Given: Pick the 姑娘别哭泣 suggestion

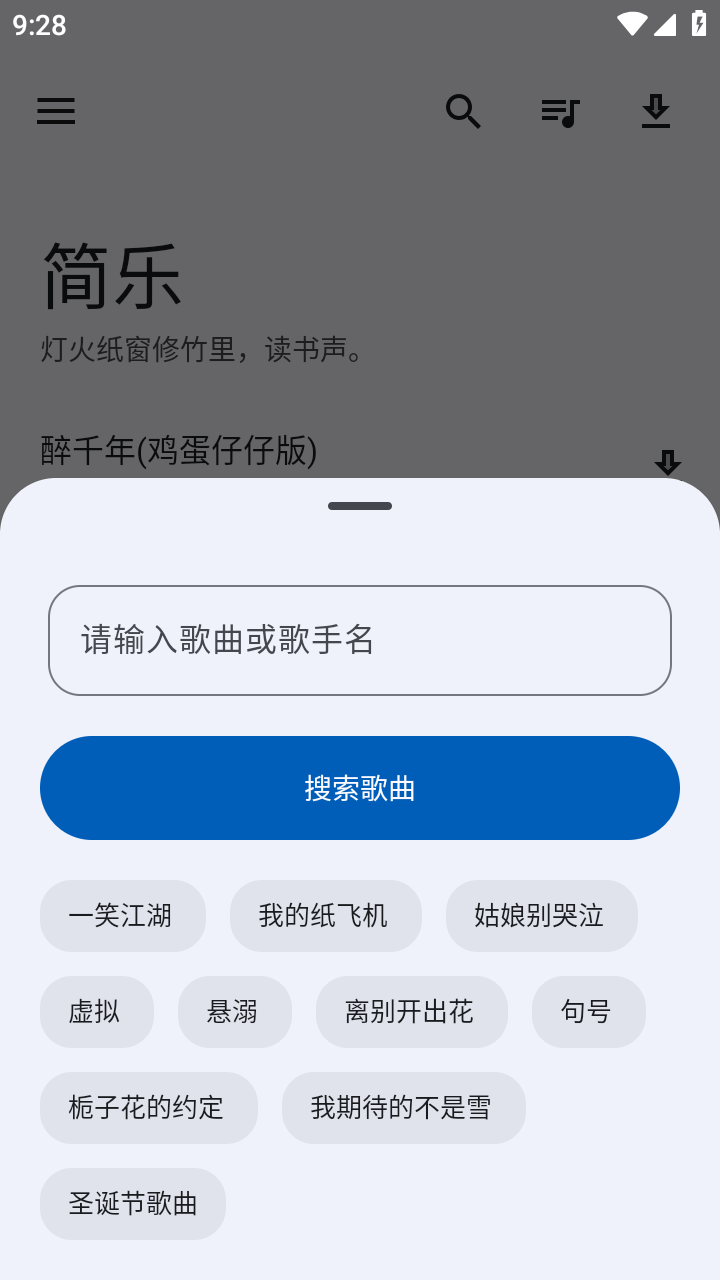Looking at the screenshot, I should pyautogui.click(x=541, y=916).
